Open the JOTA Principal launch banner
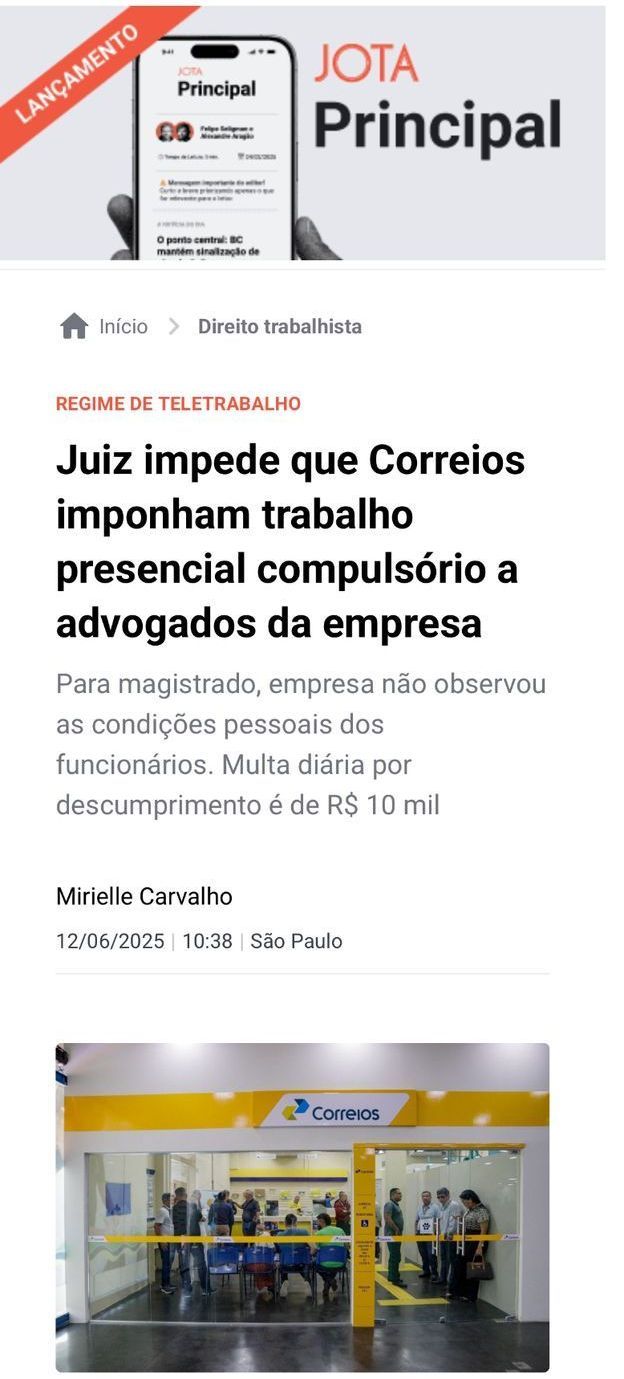The height and width of the screenshot is (1379, 624). 302,132
